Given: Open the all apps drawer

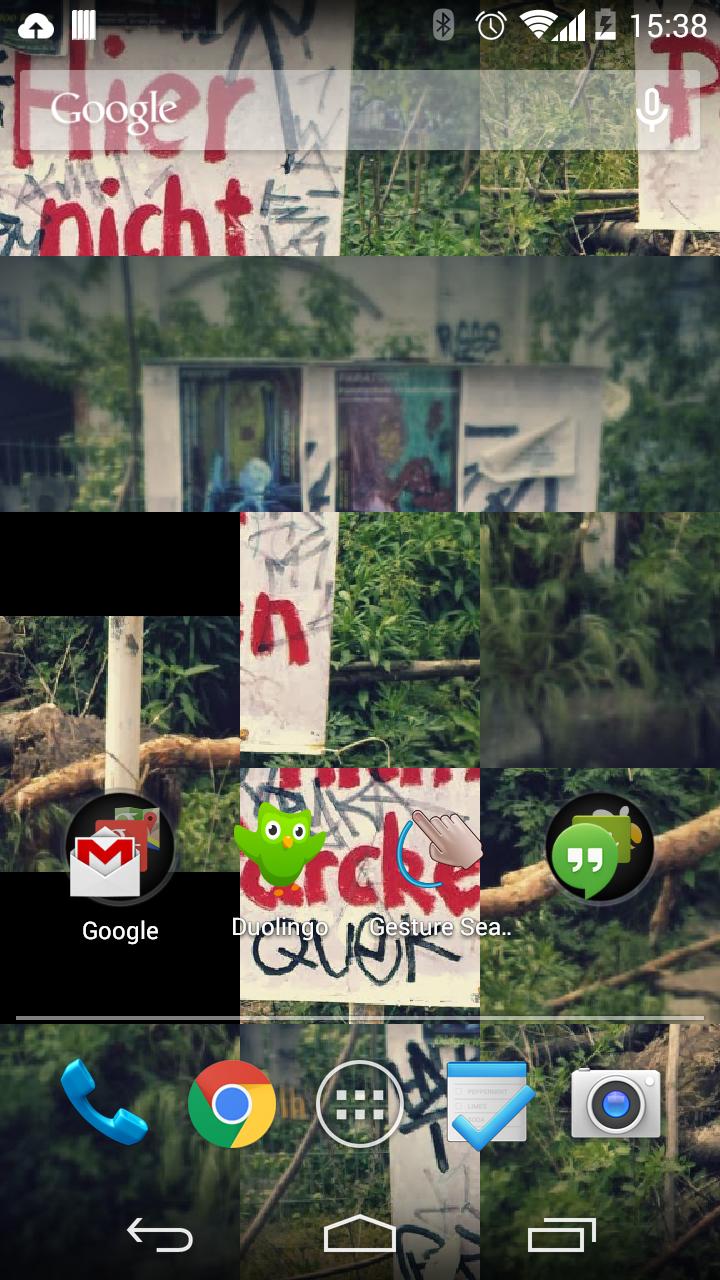Looking at the screenshot, I should pyautogui.click(x=360, y=1104).
